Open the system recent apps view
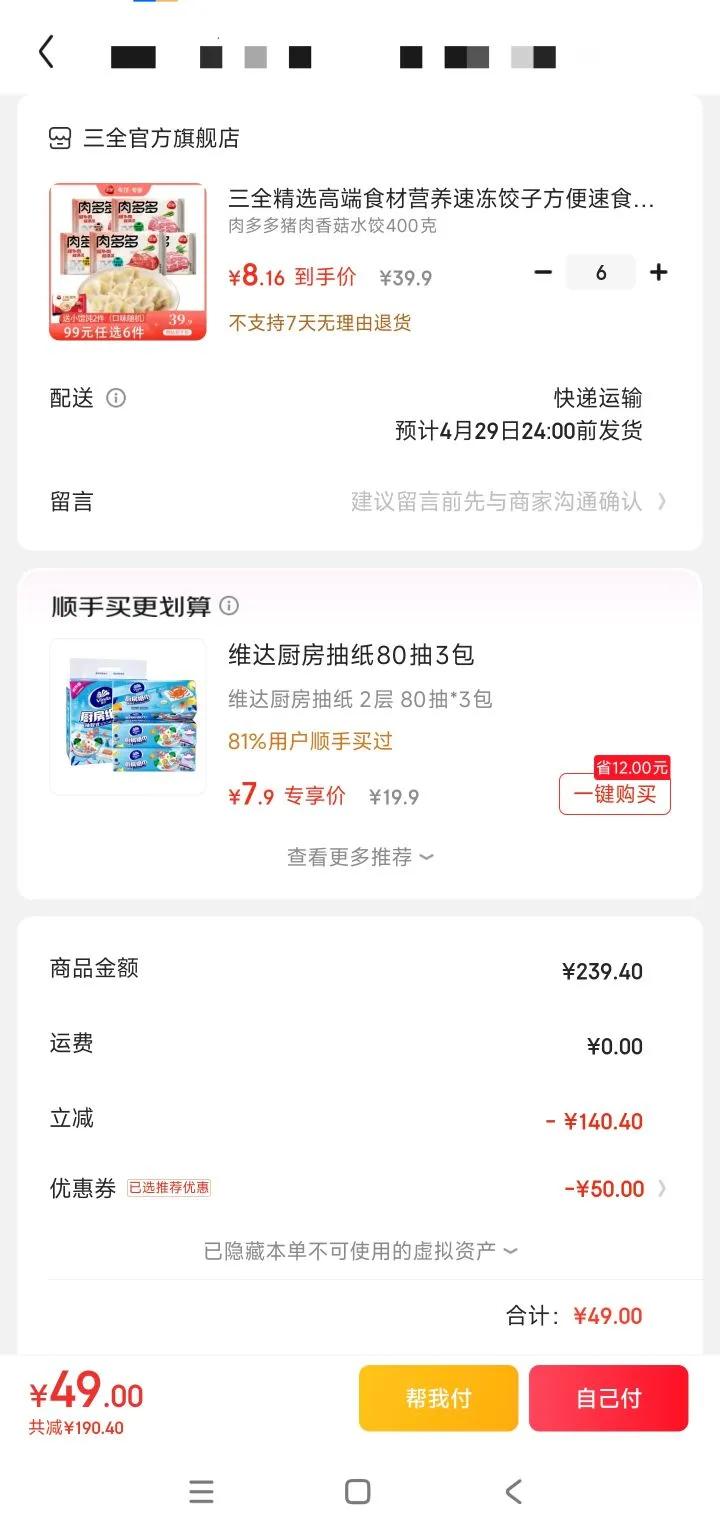 point(201,1492)
